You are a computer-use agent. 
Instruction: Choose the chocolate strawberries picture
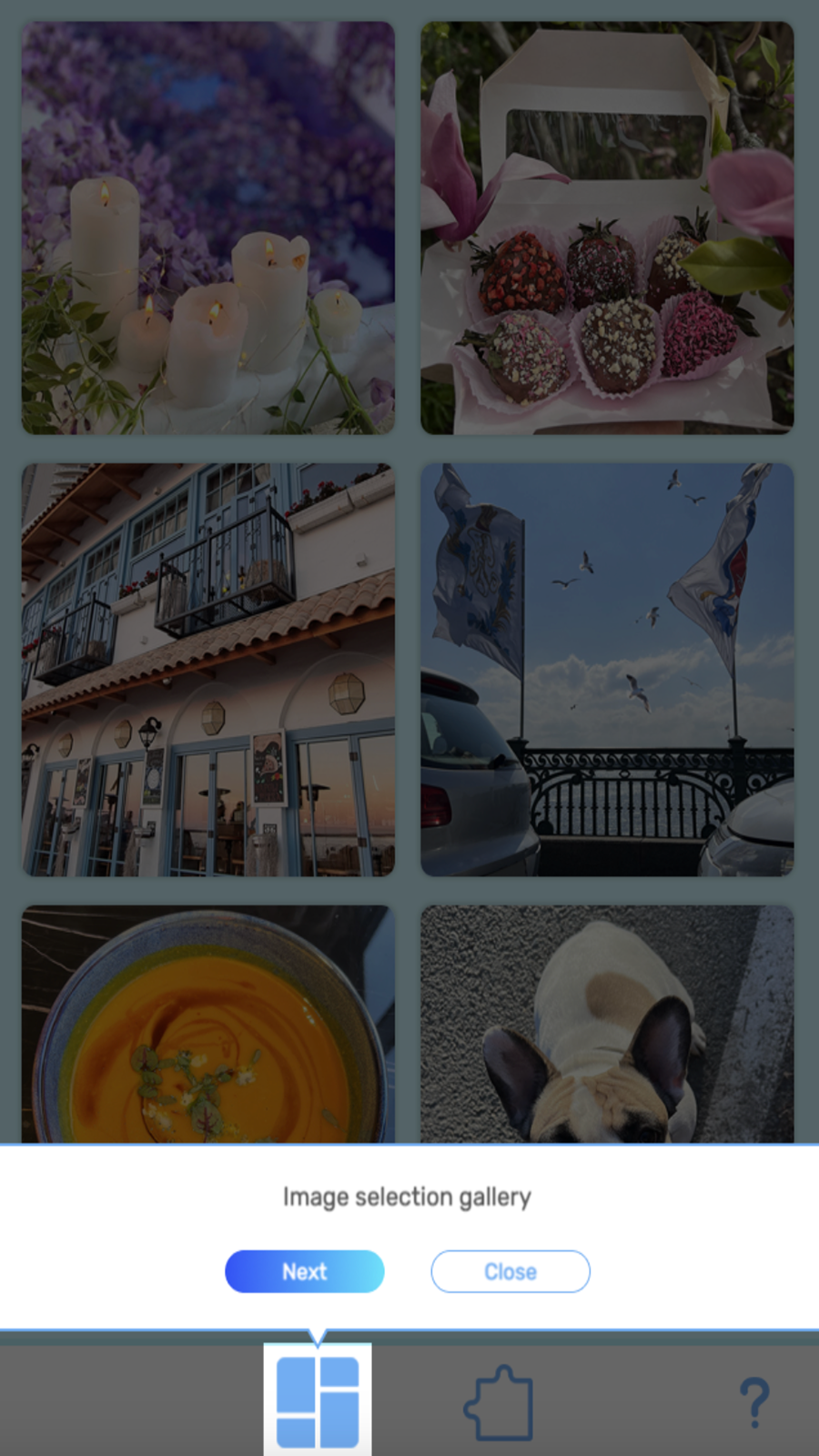point(607,227)
